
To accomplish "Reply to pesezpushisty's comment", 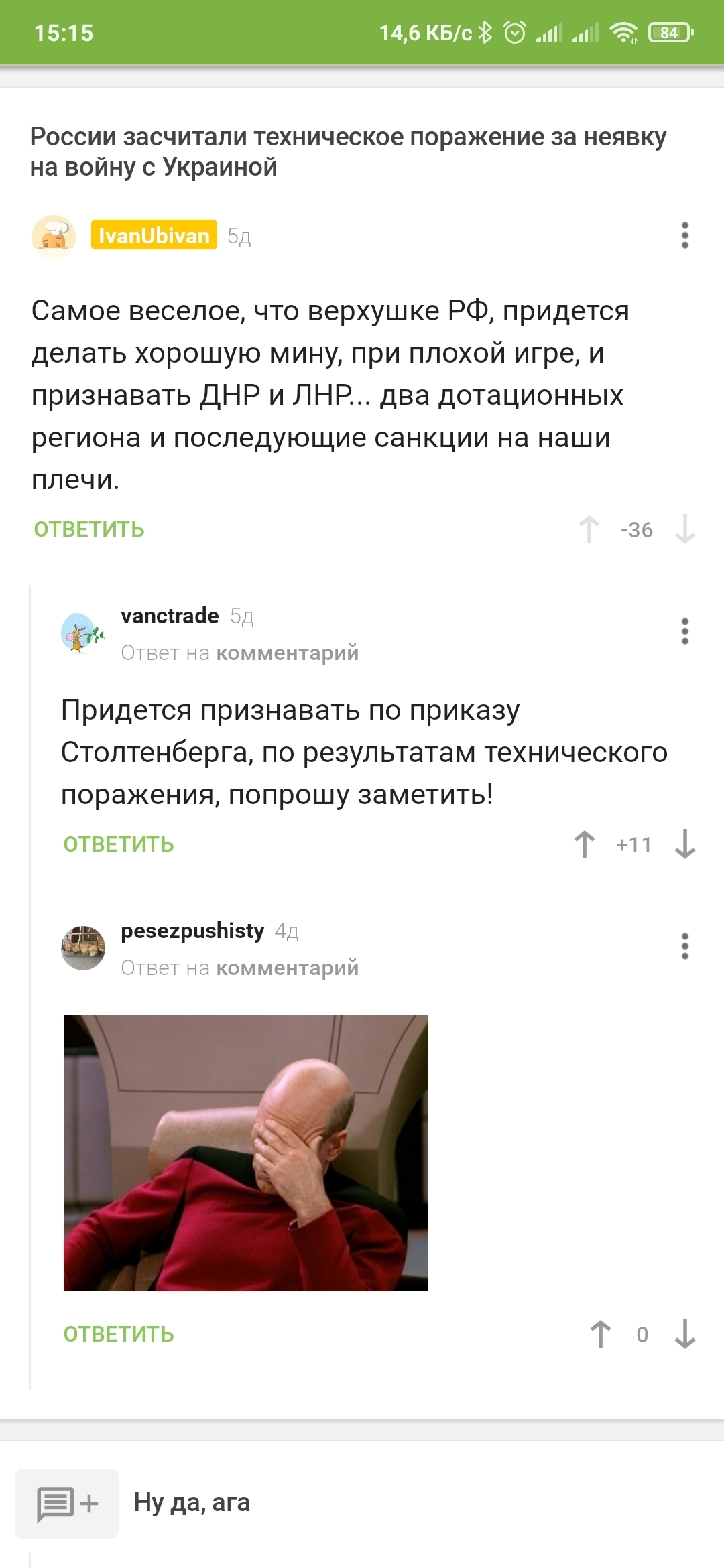I will (119, 1334).
